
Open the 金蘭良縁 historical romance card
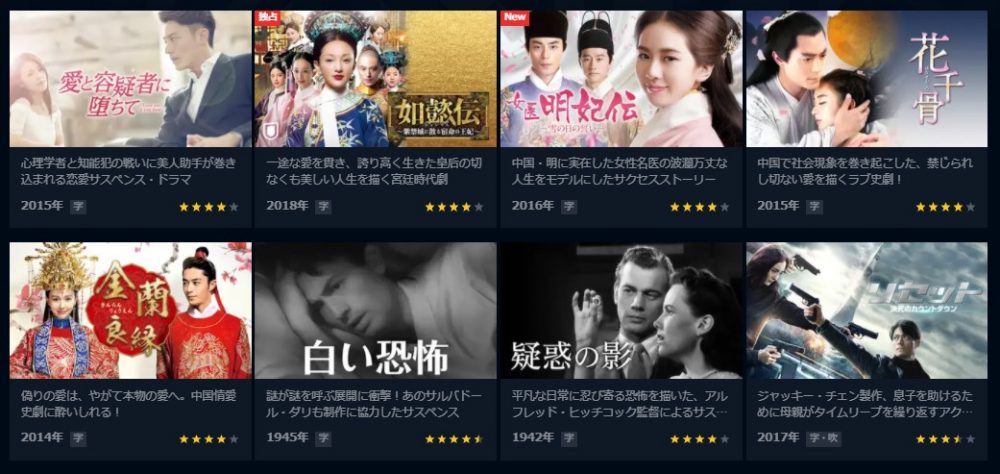pyautogui.click(x=130, y=311)
